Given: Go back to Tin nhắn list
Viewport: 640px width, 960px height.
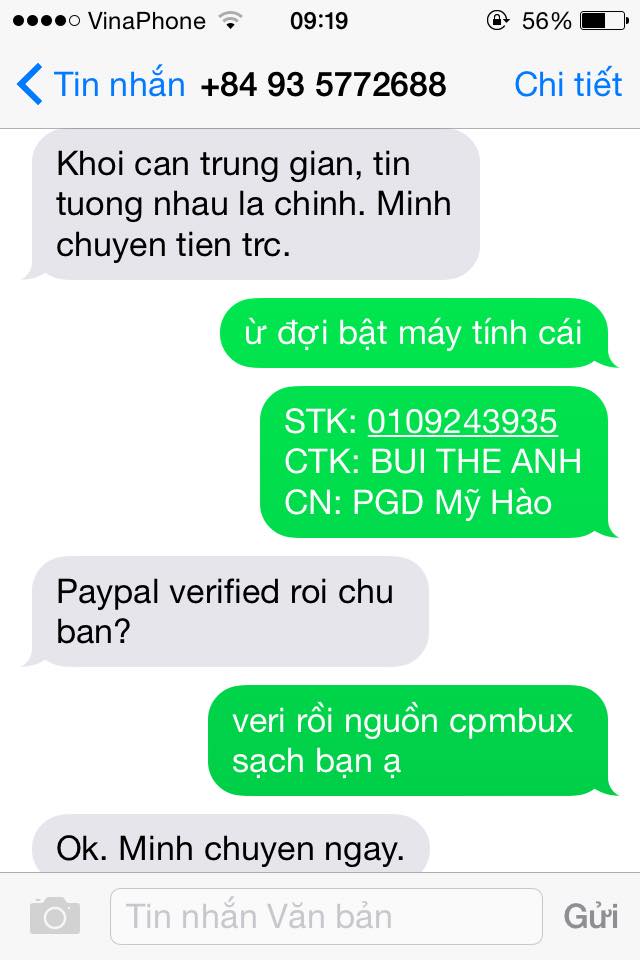Looking at the screenshot, I should 100,85.
